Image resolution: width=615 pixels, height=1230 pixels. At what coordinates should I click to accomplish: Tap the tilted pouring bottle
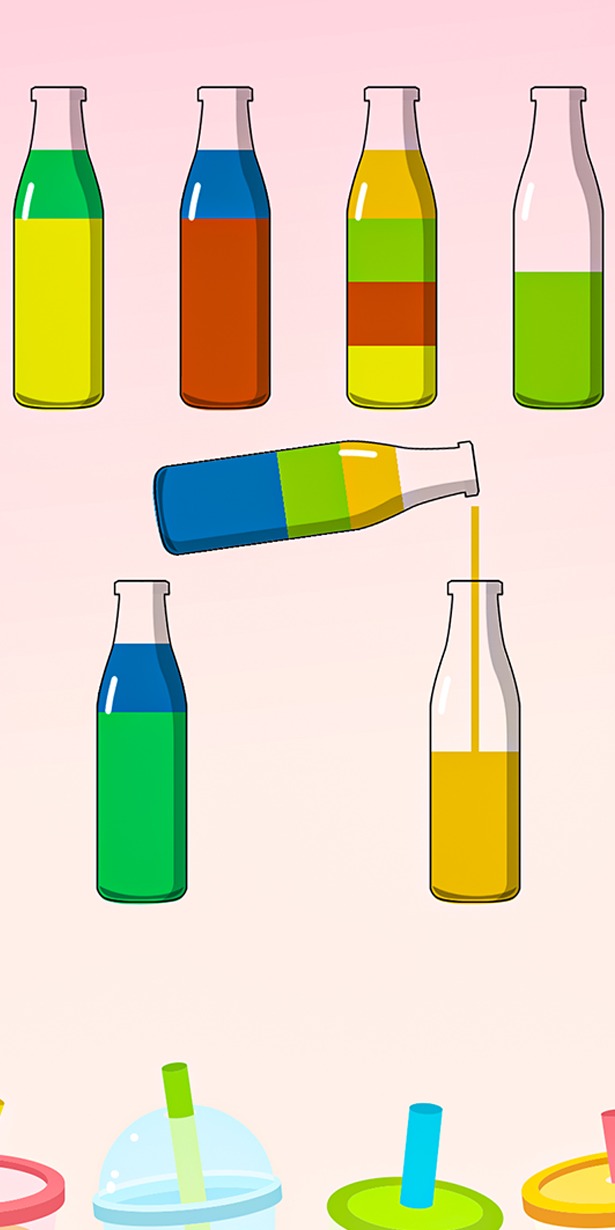(300, 495)
